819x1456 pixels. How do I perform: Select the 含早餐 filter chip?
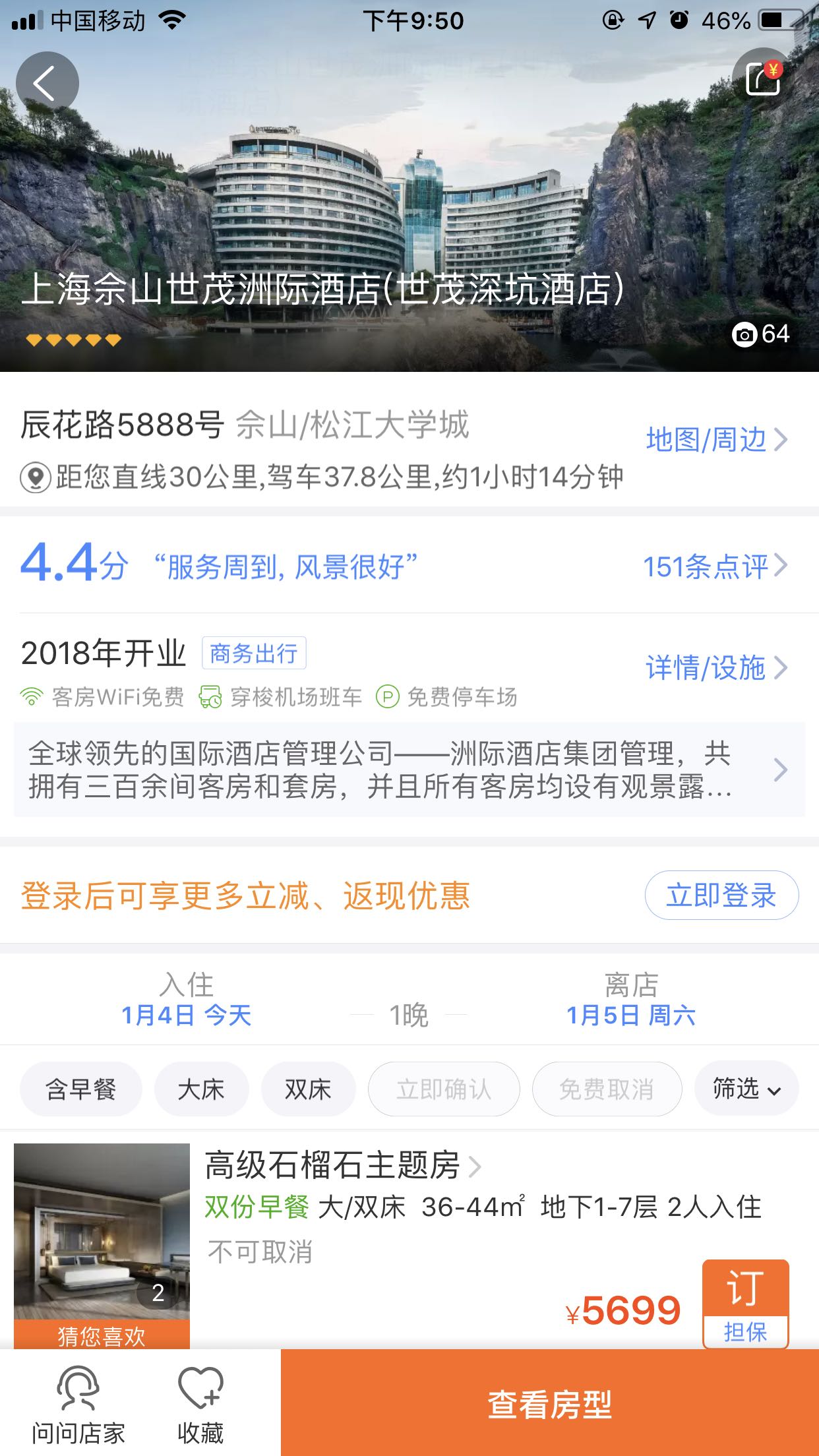pos(81,1089)
